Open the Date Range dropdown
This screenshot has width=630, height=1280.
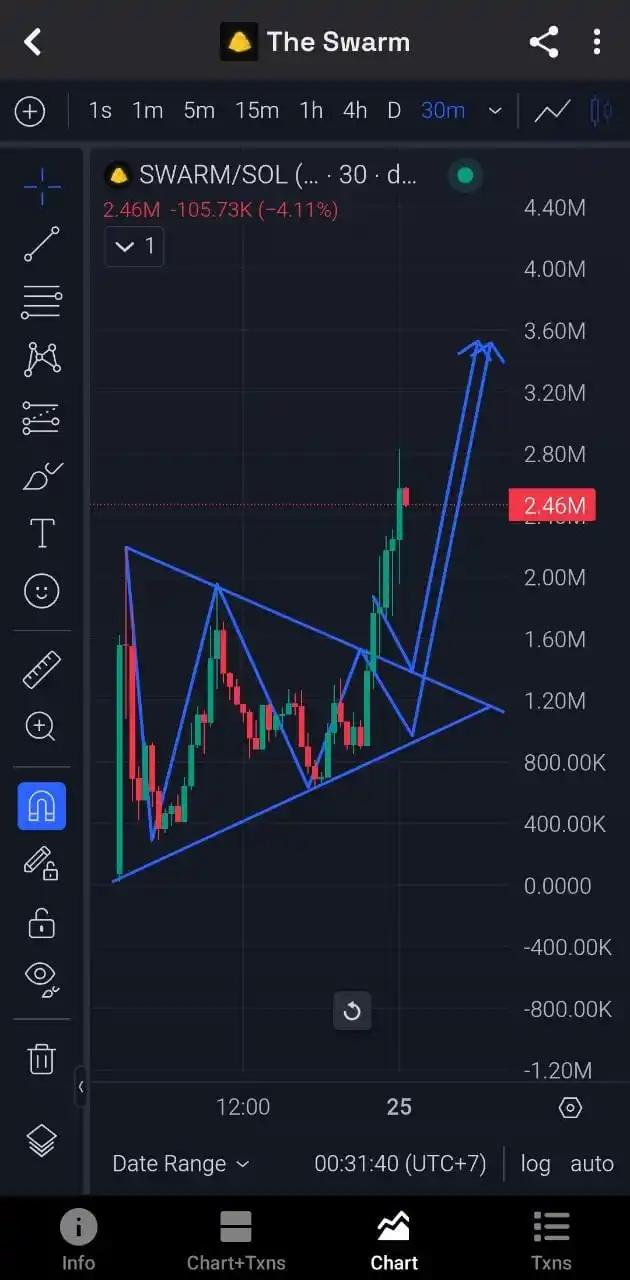point(180,1163)
